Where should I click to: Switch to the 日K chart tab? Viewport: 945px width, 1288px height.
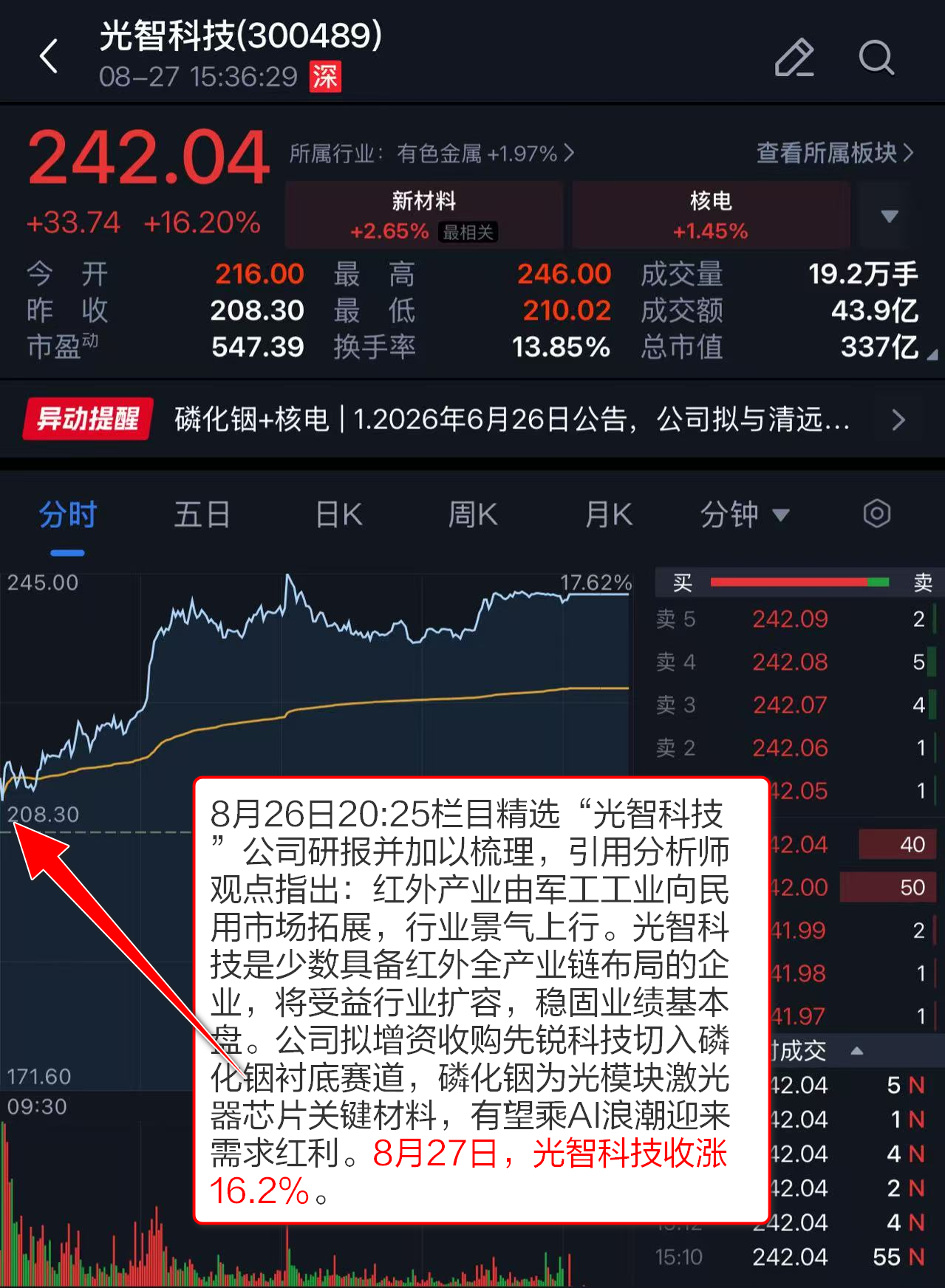point(339,515)
